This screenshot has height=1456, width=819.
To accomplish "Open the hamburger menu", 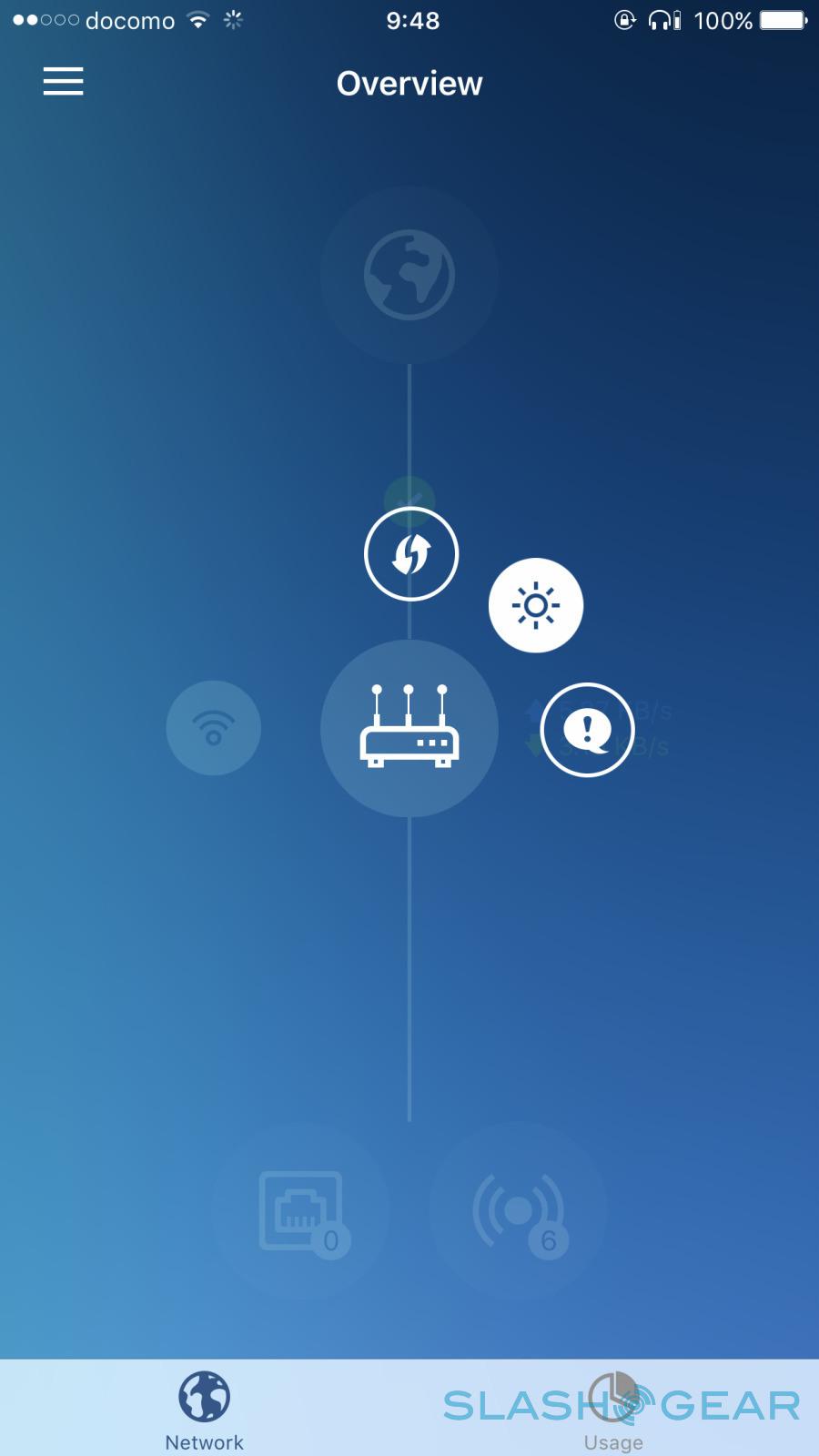I will coord(63,82).
